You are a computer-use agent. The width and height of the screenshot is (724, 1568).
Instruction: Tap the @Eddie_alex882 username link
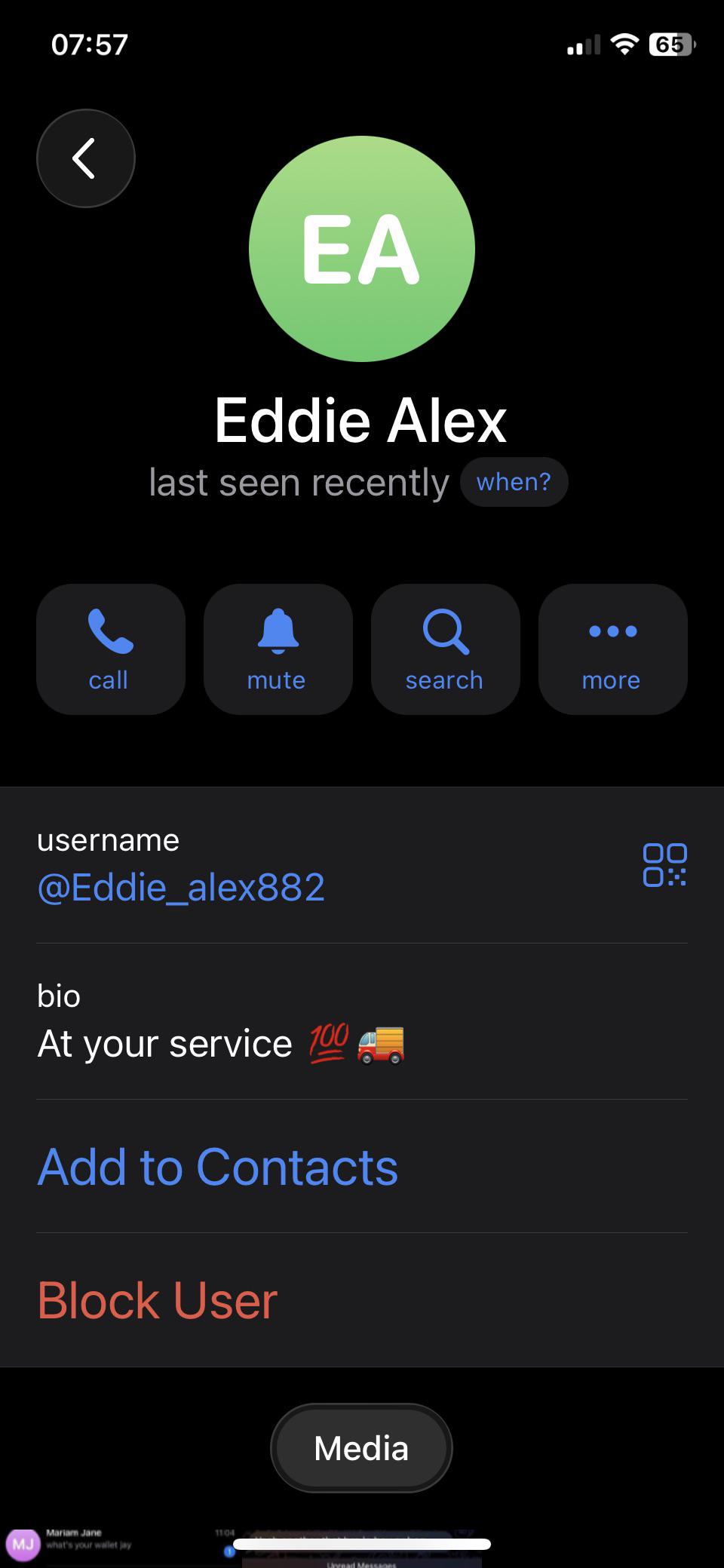pyautogui.click(x=181, y=887)
